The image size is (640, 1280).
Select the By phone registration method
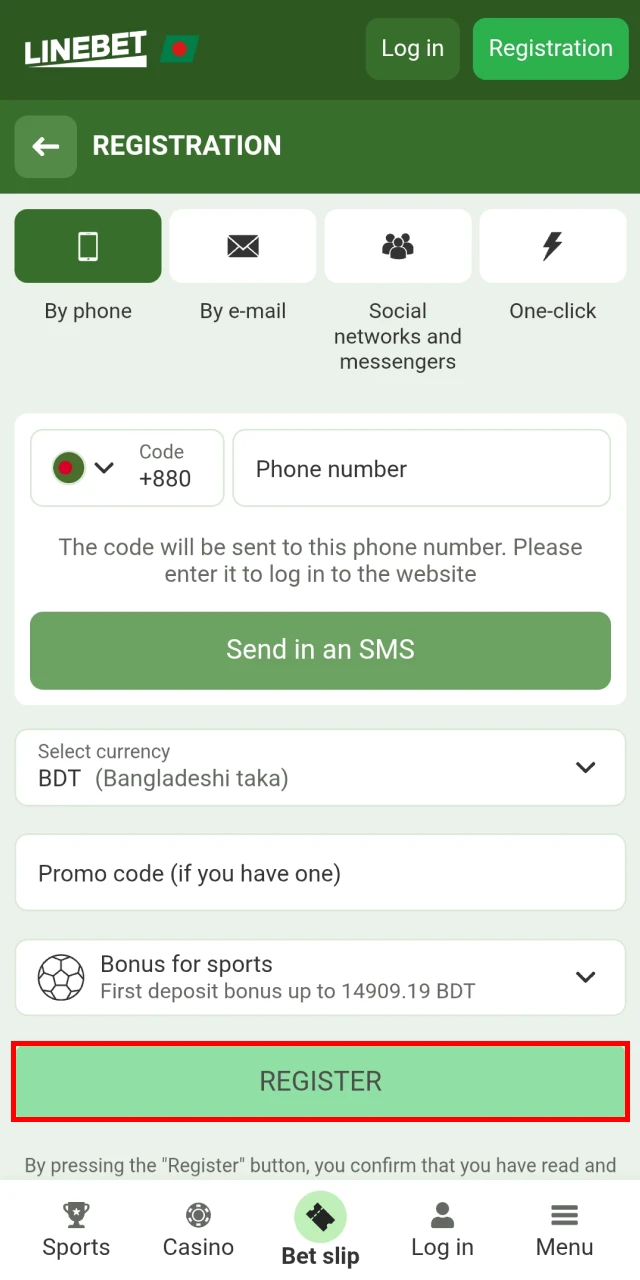[x=88, y=246]
